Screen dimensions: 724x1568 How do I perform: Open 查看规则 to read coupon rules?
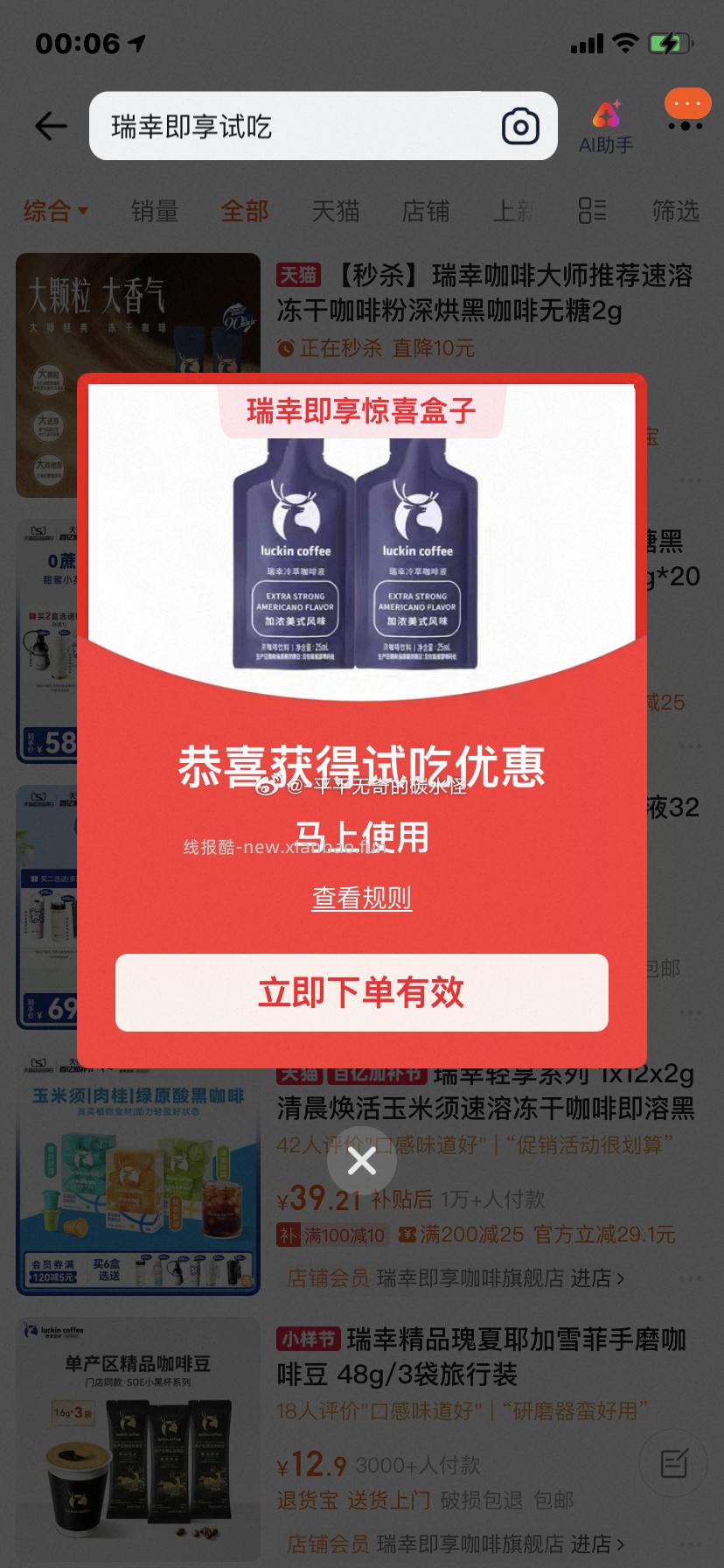pyautogui.click(x=361, y=899)
